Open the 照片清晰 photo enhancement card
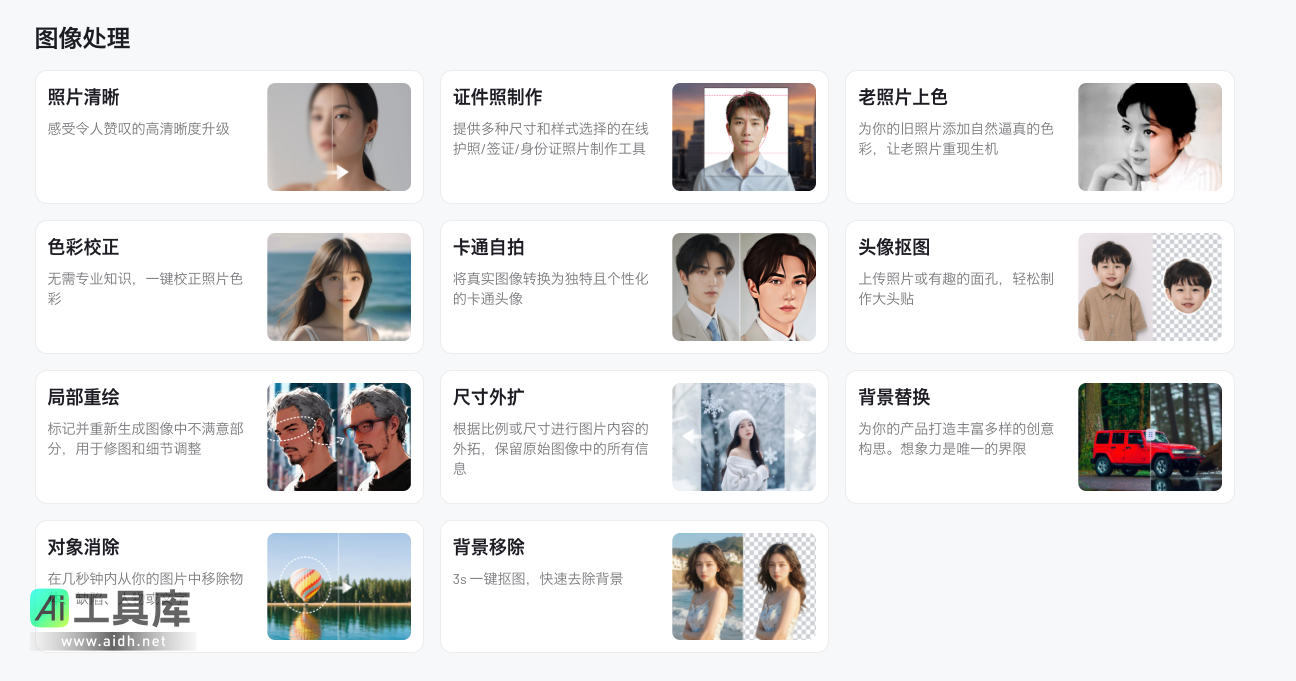 [x=229, y=137]
